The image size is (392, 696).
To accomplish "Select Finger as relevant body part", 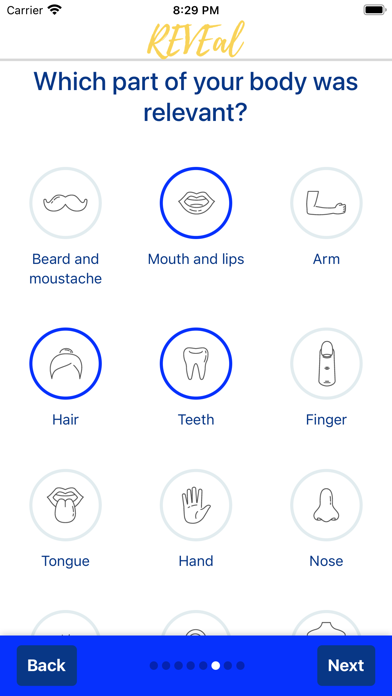I will (326, 364).
